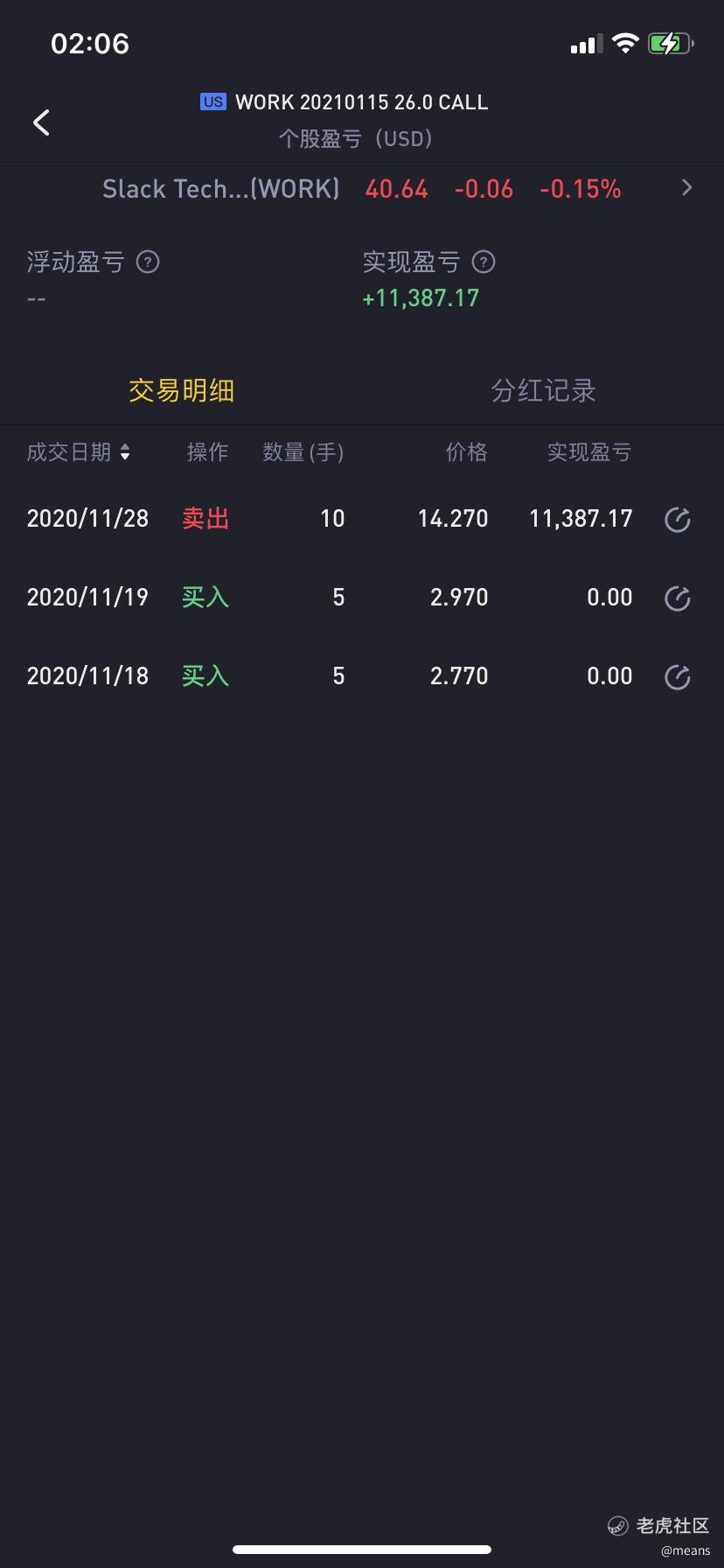
Task: Sort trades by 成交日期
Action: click(79, 452)
